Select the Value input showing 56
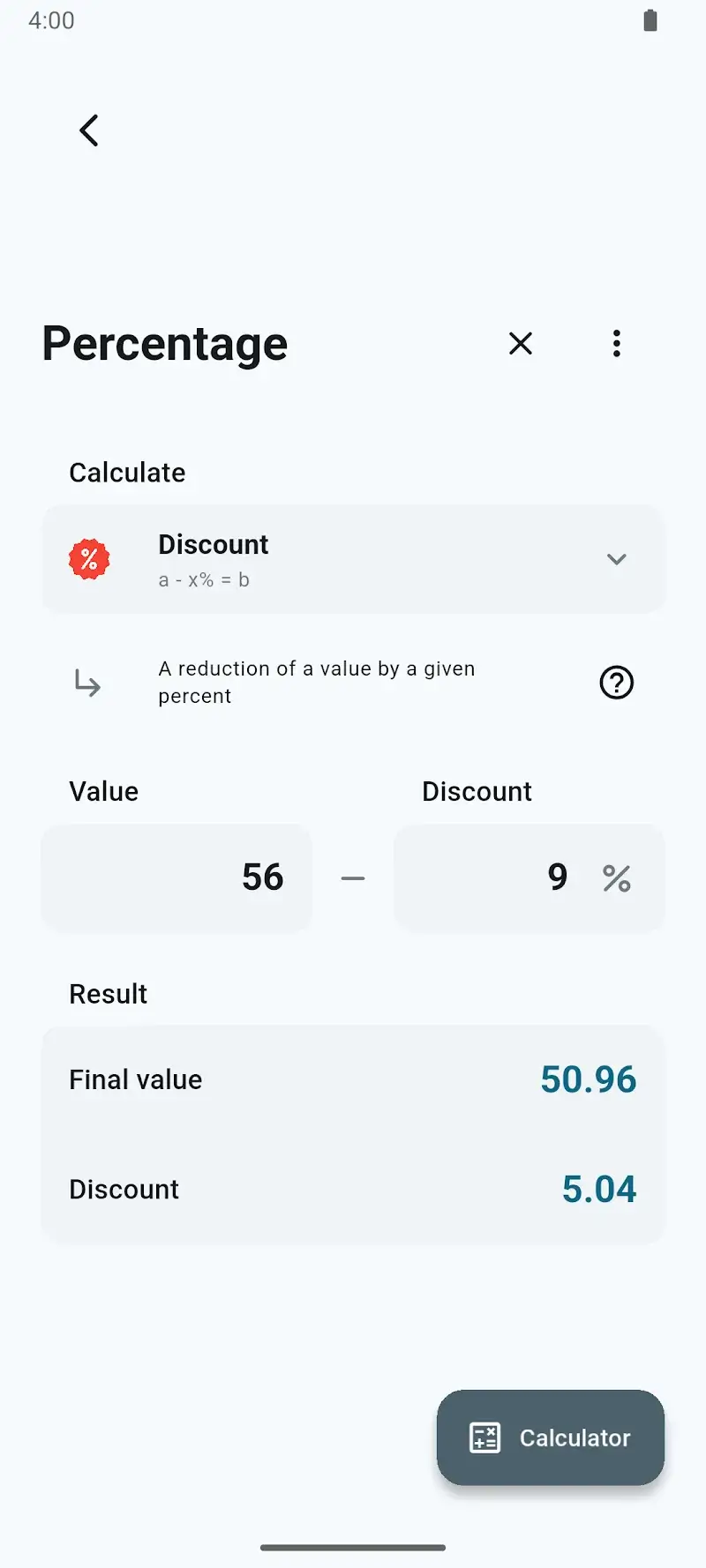This screenshot has height=1568, width=706. (x=176, y=878)
